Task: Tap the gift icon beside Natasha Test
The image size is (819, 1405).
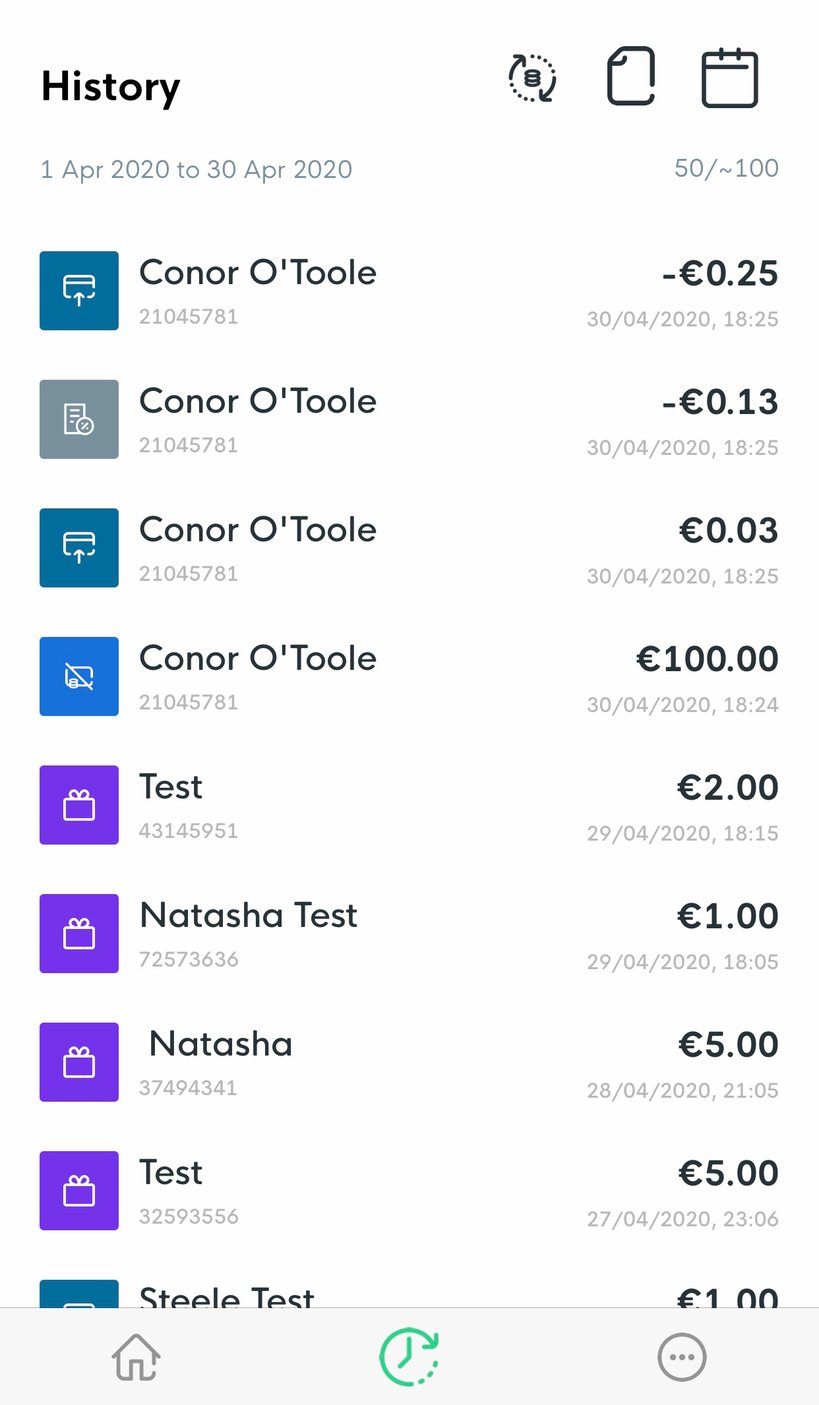Action: 79,933
